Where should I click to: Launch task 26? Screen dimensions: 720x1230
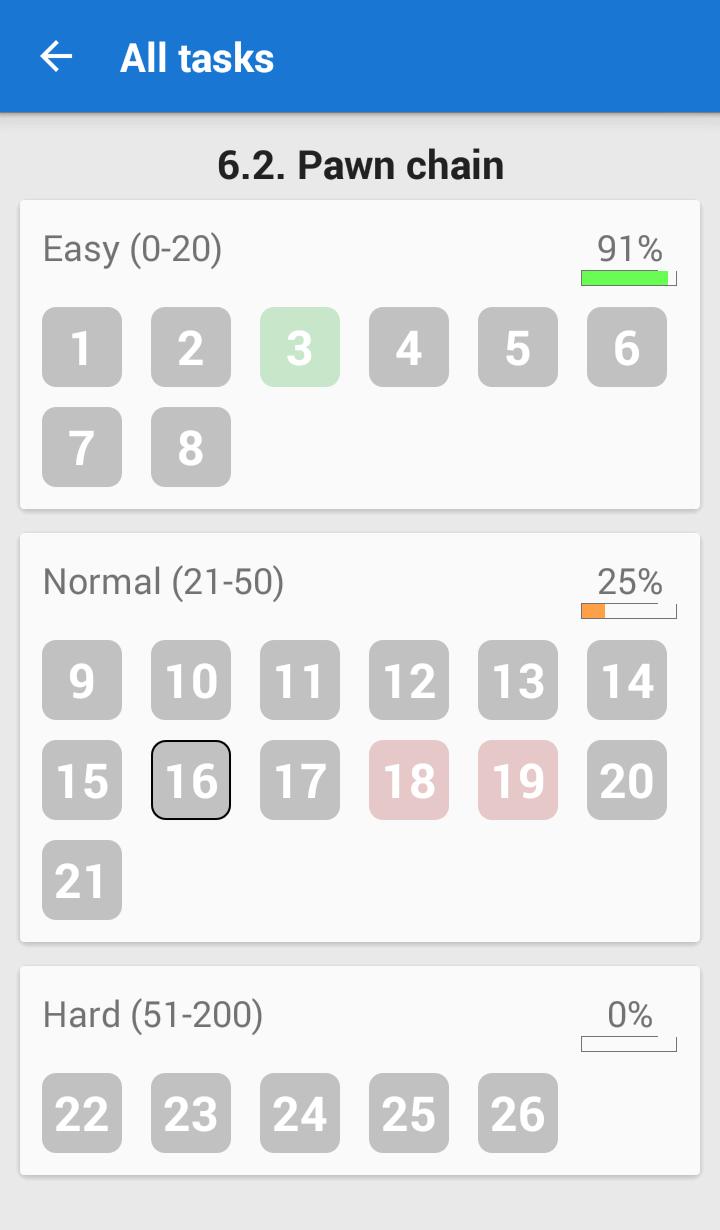pos(518,1113)
